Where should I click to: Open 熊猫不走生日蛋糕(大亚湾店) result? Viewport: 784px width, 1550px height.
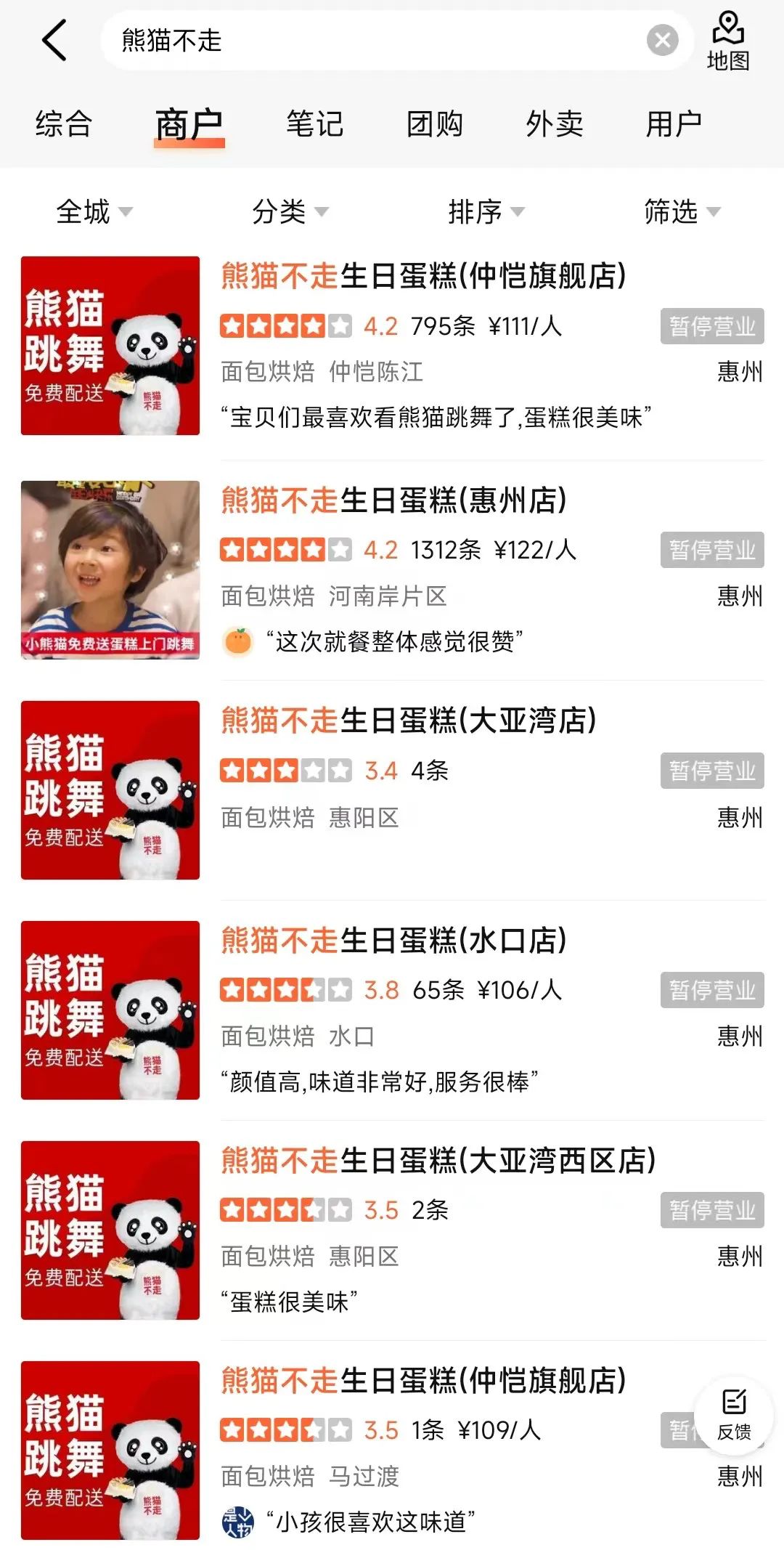(x=409, y=721)
